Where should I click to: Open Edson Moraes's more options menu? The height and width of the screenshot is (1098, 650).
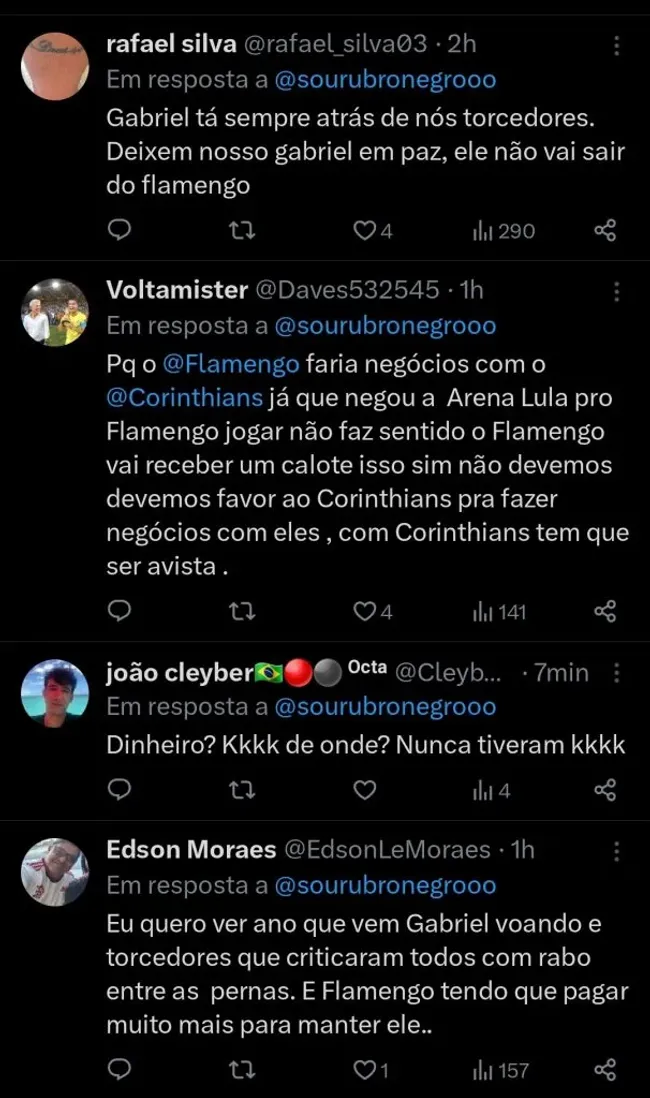[617, 851]
